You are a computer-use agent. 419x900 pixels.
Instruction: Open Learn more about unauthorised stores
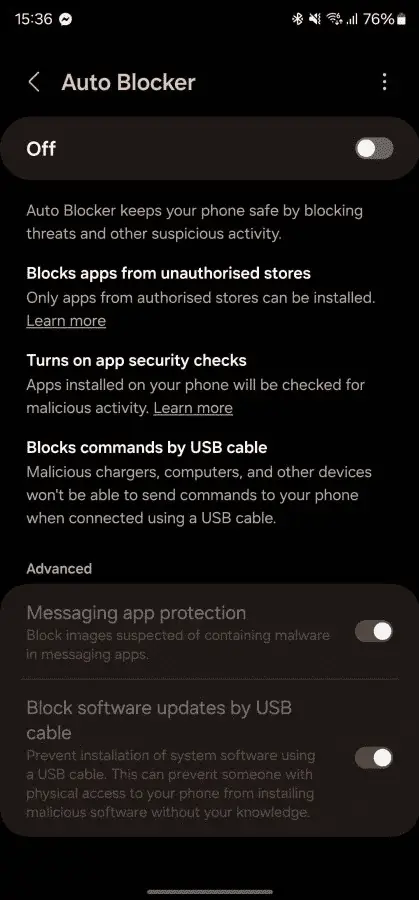click(66, 321)
